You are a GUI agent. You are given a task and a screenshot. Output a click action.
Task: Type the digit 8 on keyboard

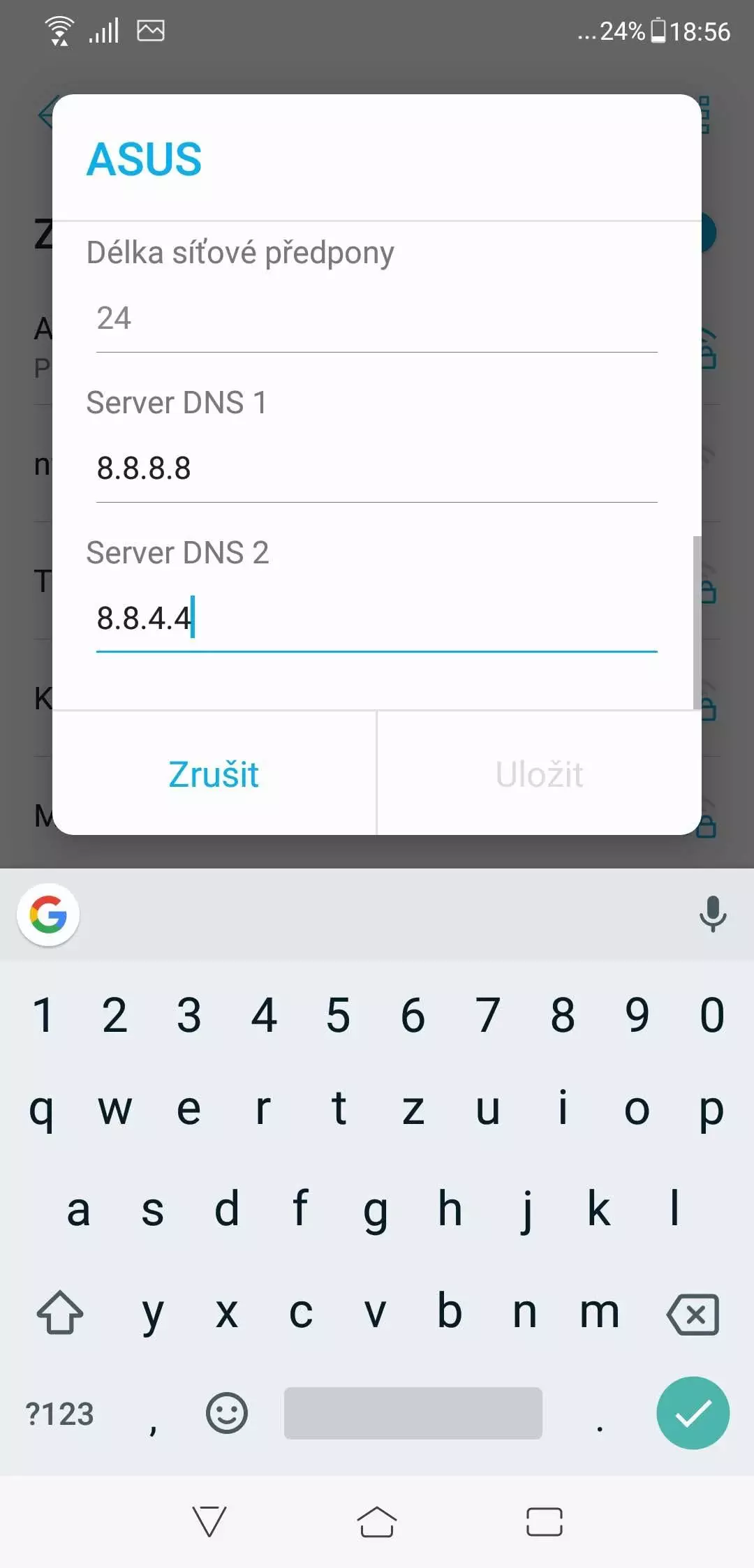[563, 1015]
